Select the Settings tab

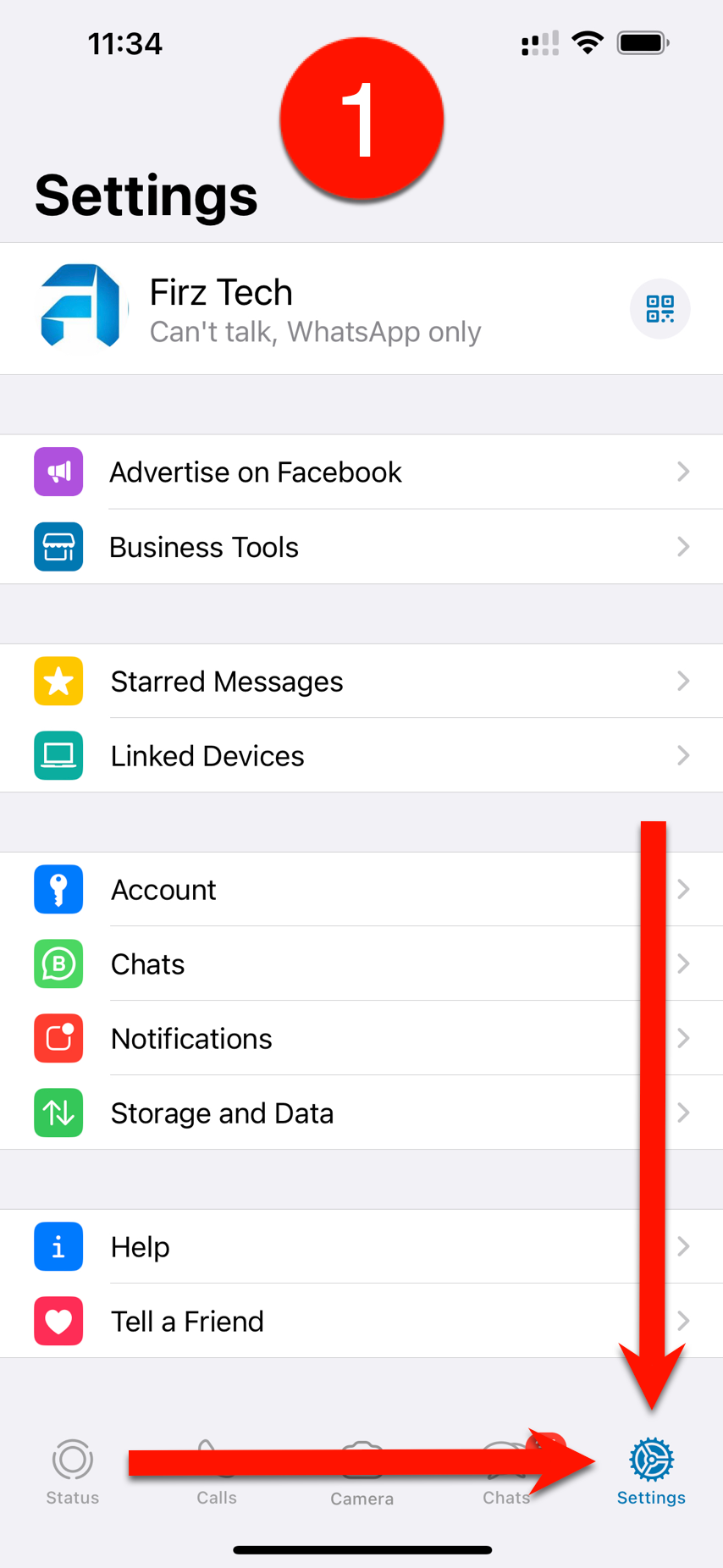coord(651,1471)
